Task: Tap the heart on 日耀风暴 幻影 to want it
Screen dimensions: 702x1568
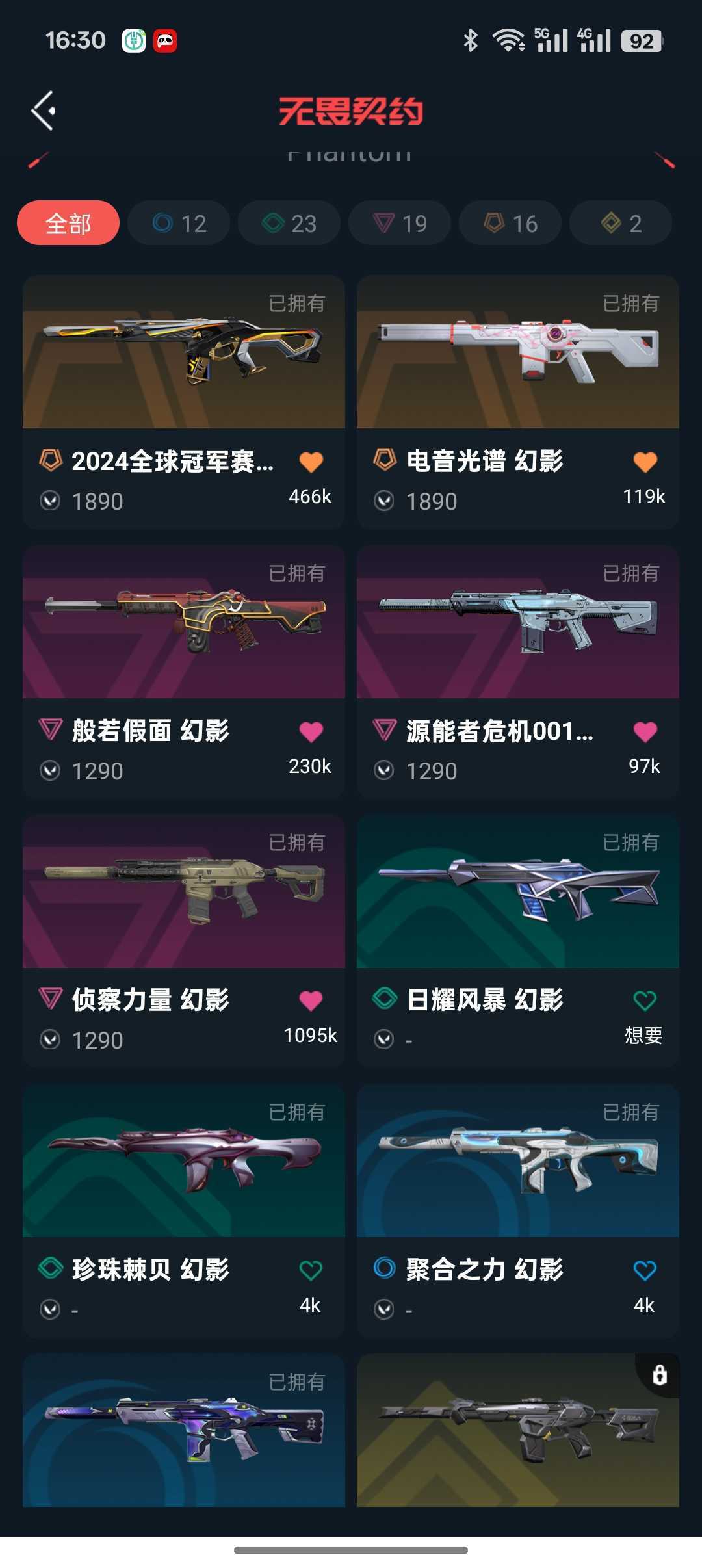Action: click(645, 1000)
